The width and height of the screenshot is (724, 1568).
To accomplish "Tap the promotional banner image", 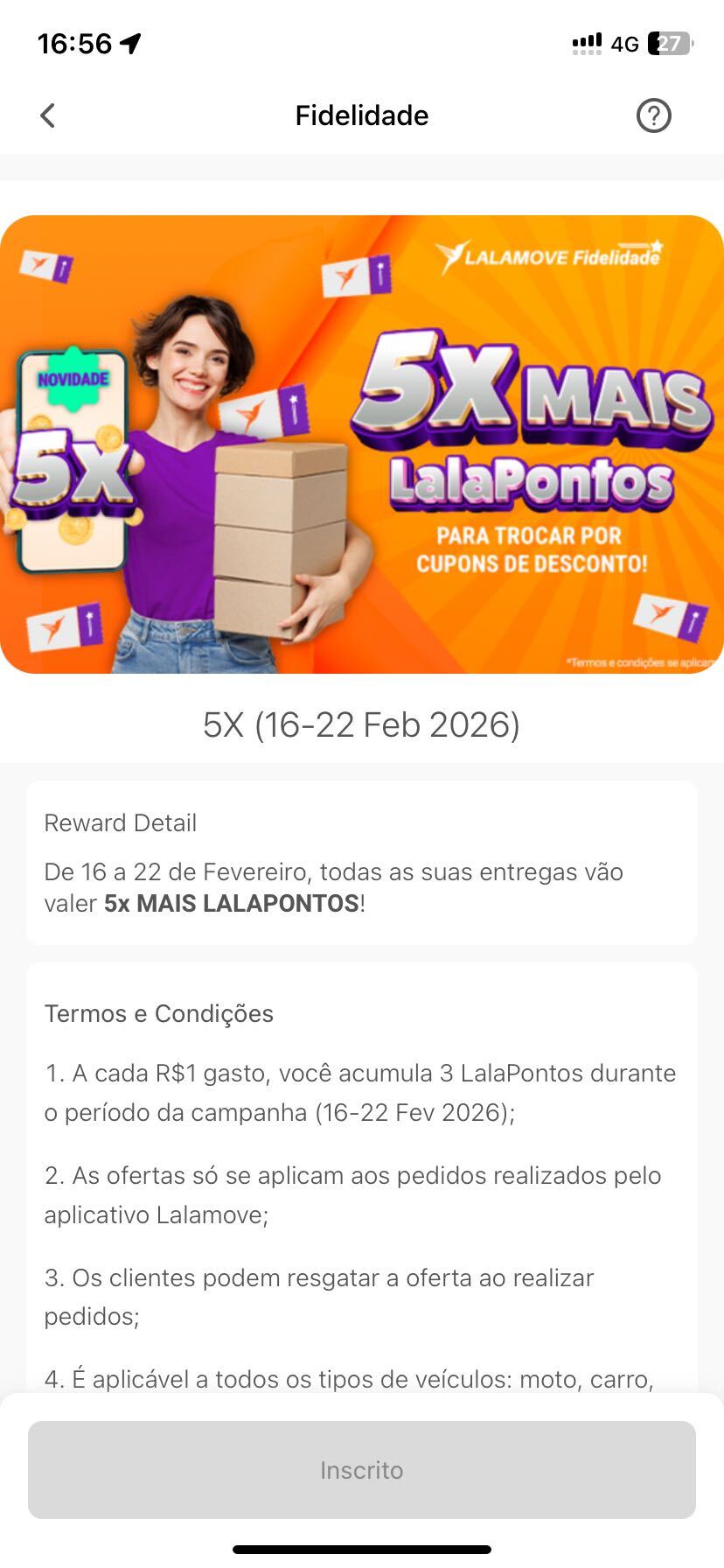I will (362, 442).
